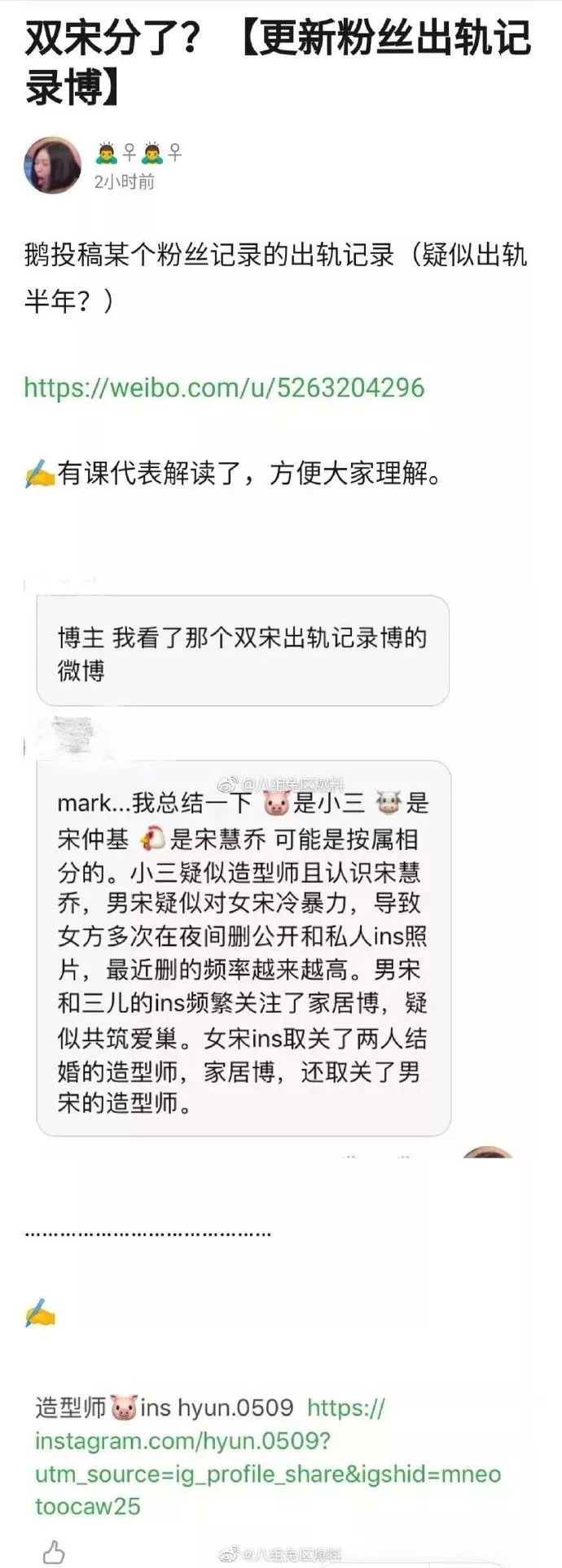Open the post author's avatar
Viewport: 562px width, 1568px height.
click(x=53, y=165)
